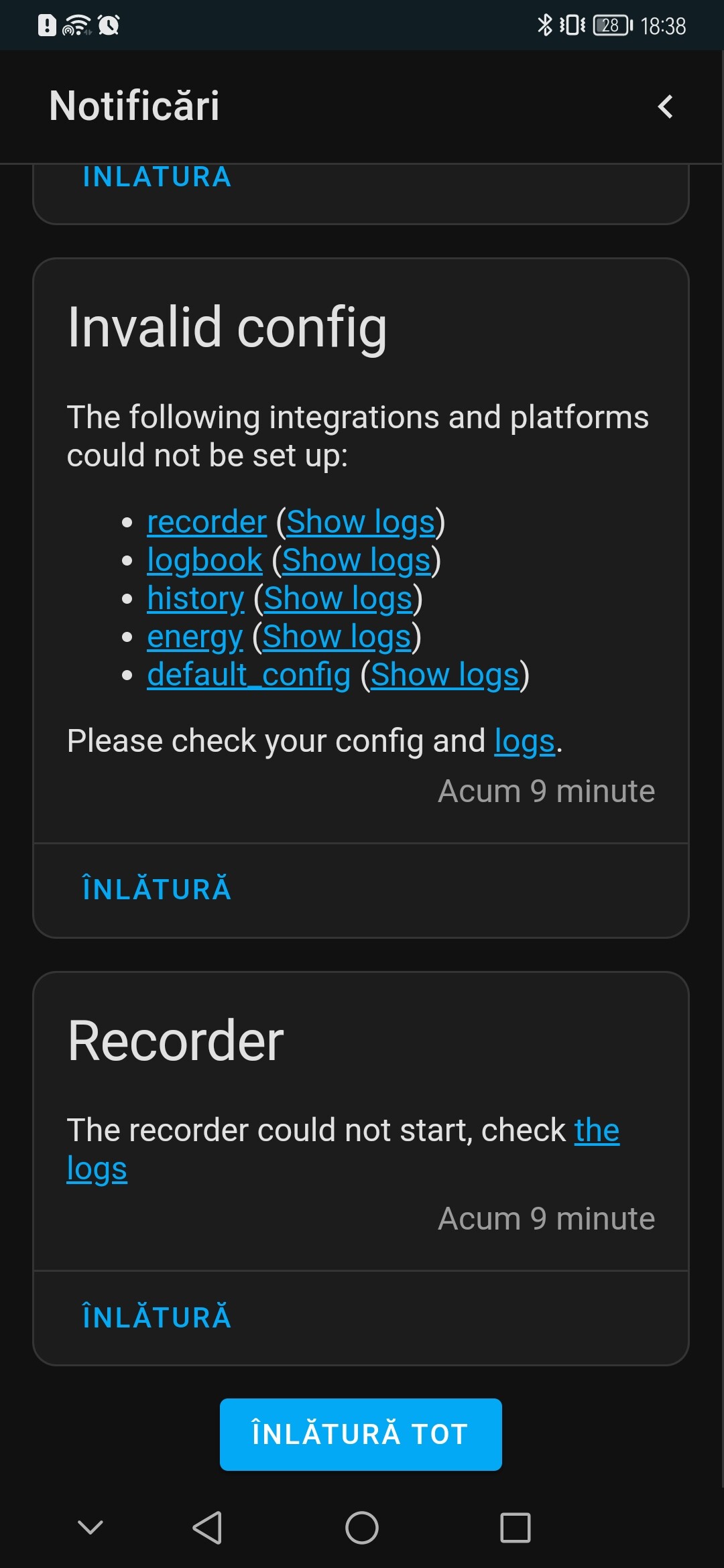
Task: Open the logs link in config message
Action: point(524,740)
